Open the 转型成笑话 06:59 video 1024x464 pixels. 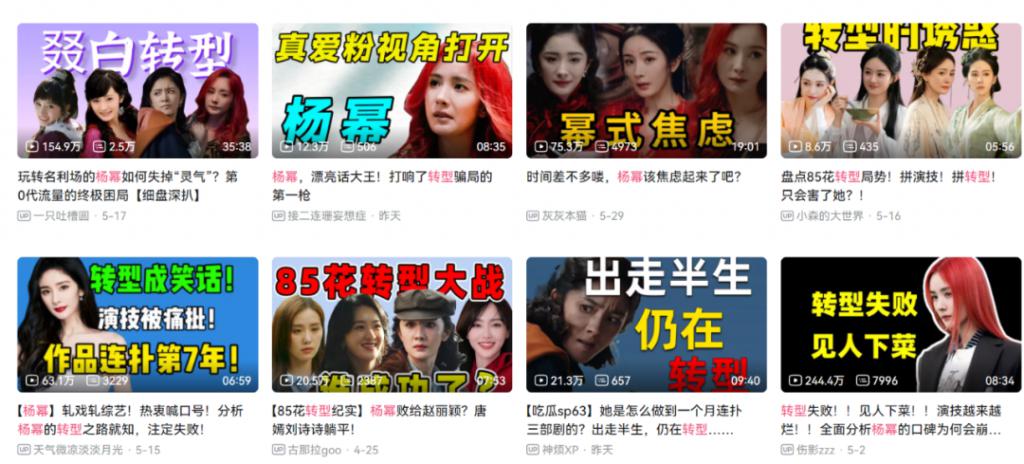pos(138,324)
